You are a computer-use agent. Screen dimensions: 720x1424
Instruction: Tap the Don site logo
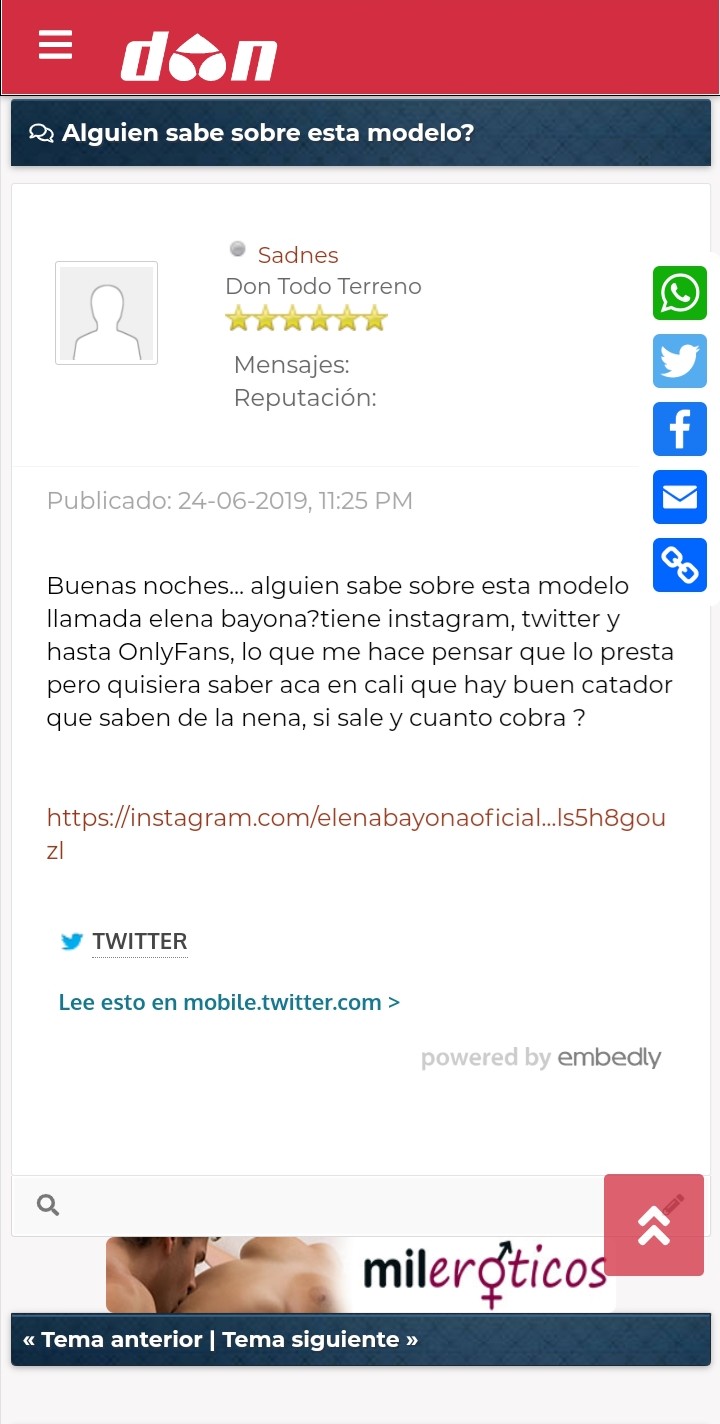point(199,57)
